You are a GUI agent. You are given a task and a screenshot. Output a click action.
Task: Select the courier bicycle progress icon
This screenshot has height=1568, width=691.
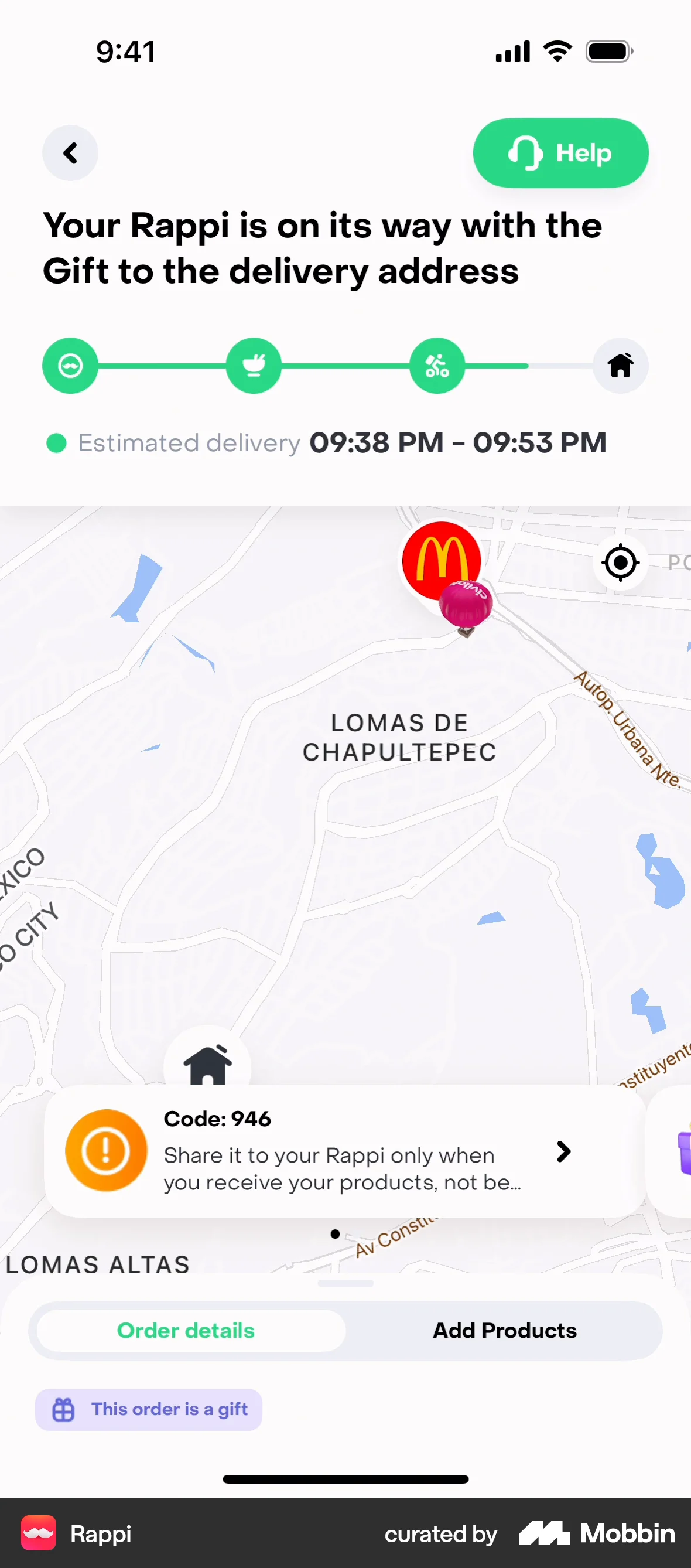(437, 365)
